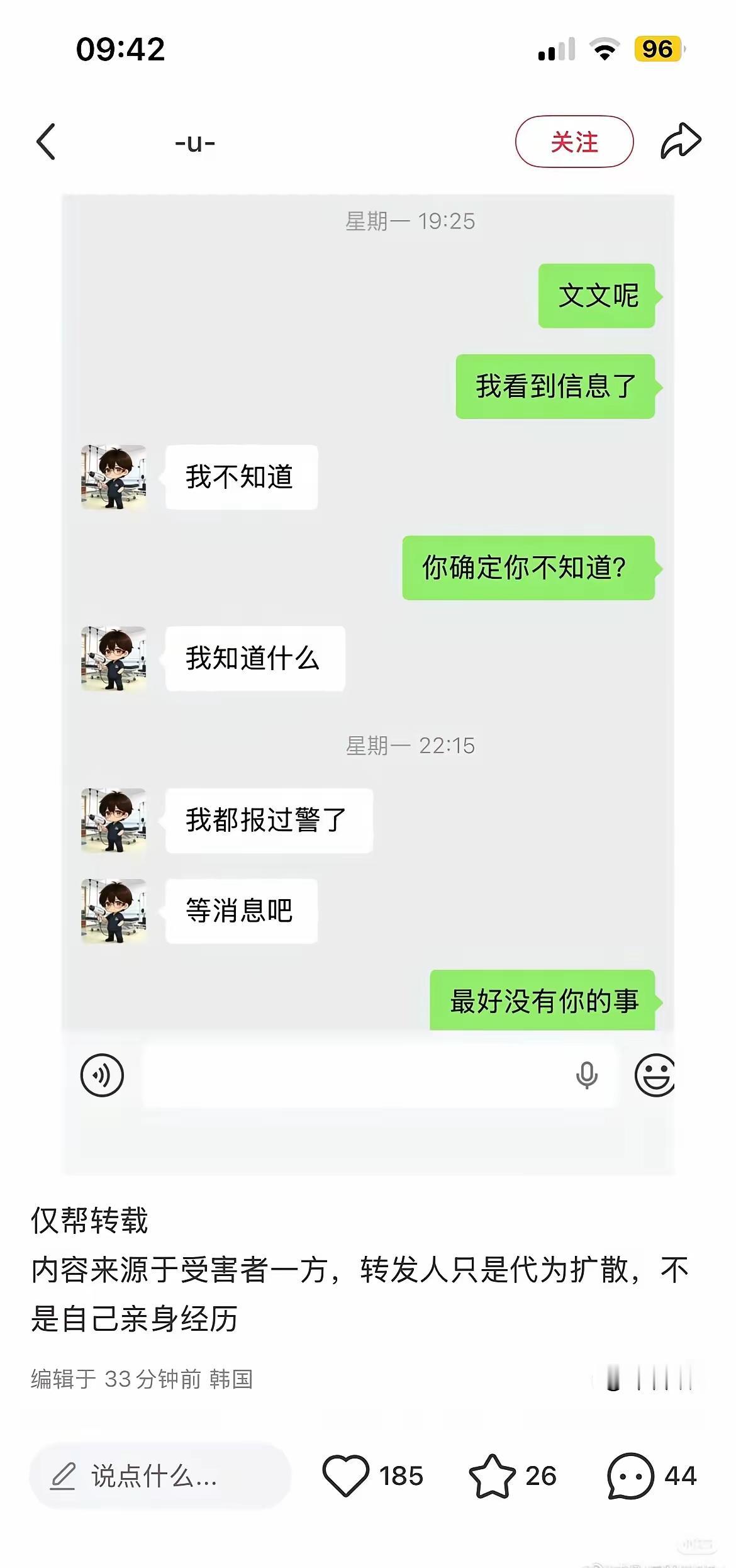This screenshot has width=736, height=1568.
Task: Open the 说点什么 comment field
Action: tap(160, 1476)
